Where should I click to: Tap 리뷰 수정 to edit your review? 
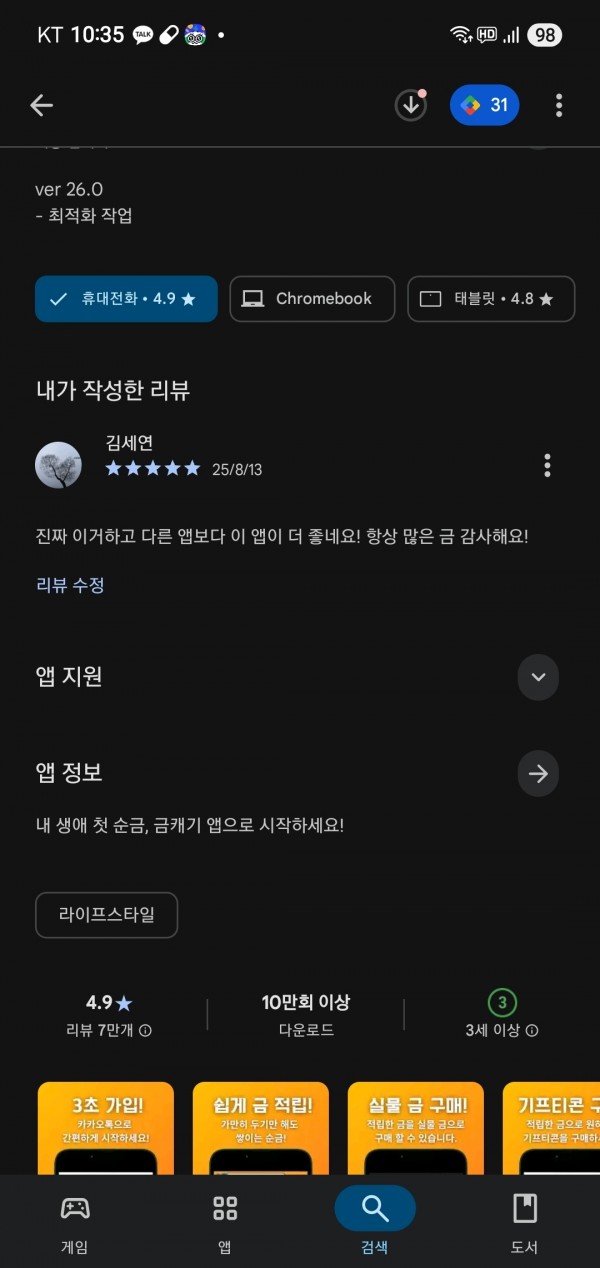coord(70,585)
